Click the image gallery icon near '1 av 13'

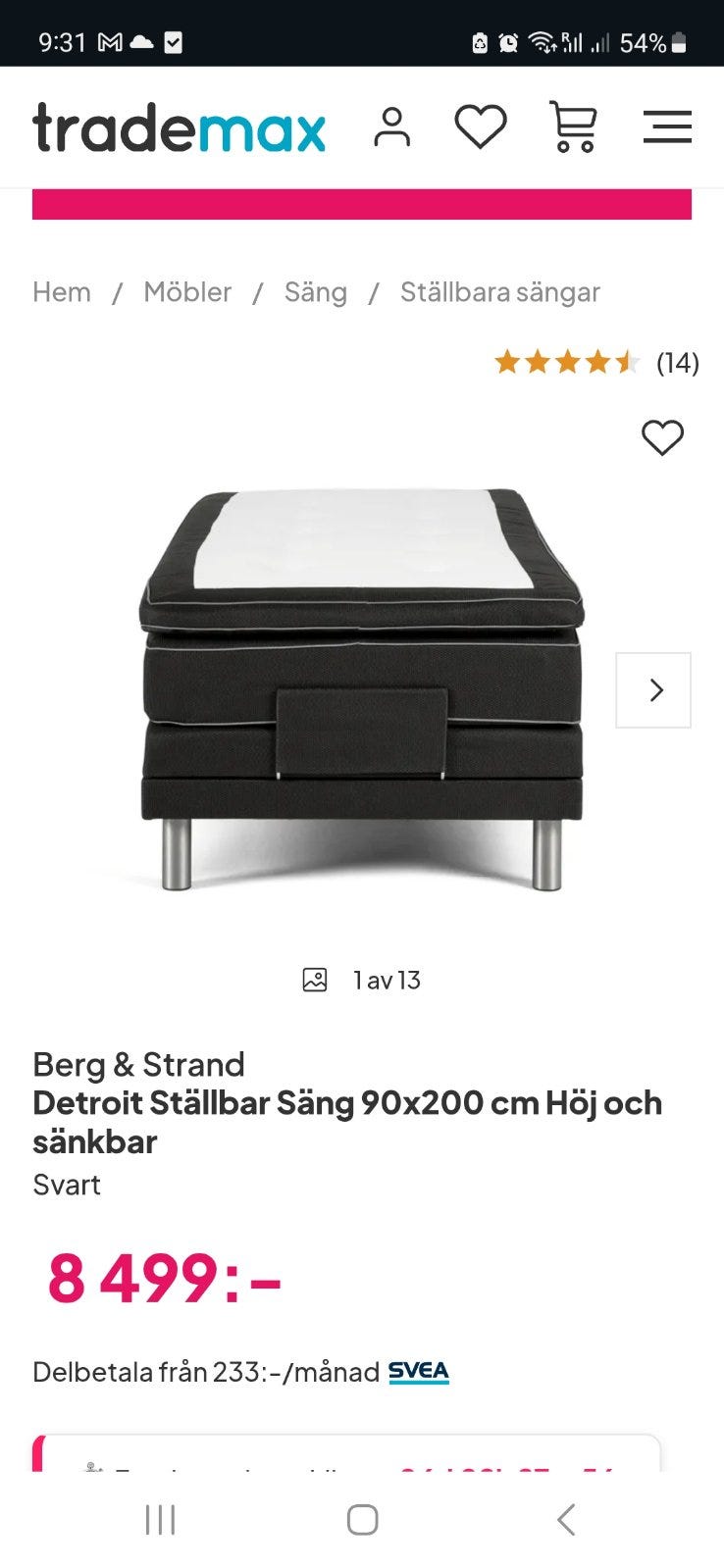click(x=314, y=979)
